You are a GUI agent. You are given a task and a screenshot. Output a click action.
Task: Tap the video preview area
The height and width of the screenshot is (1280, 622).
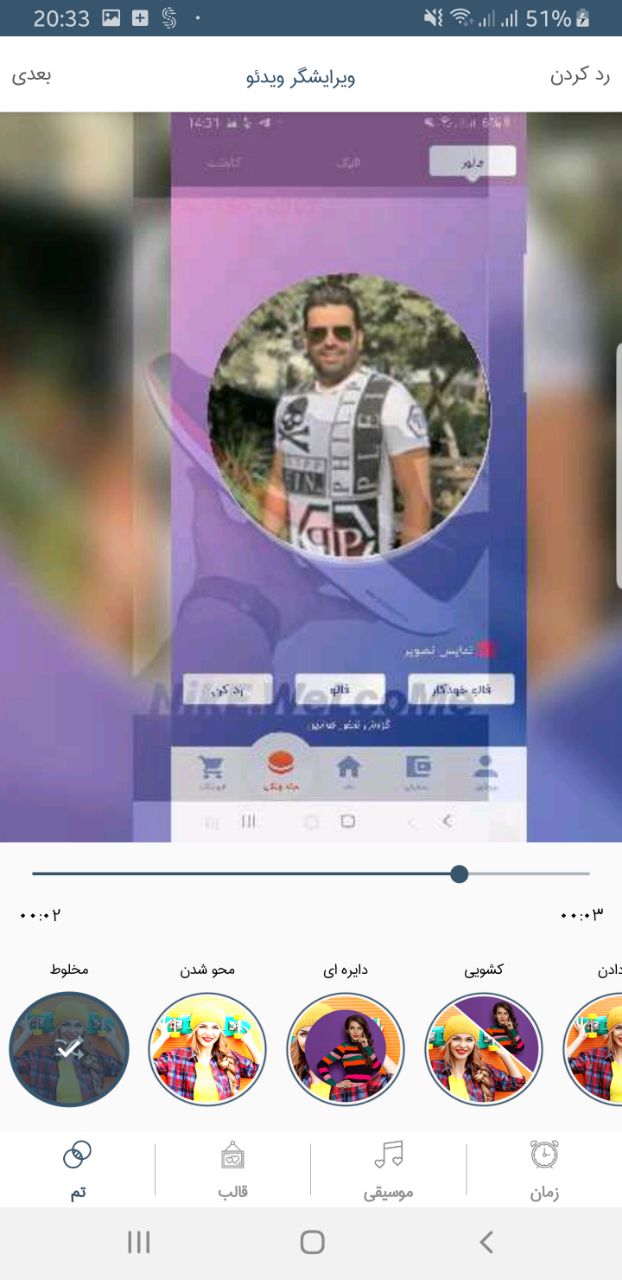coord(311,477)
